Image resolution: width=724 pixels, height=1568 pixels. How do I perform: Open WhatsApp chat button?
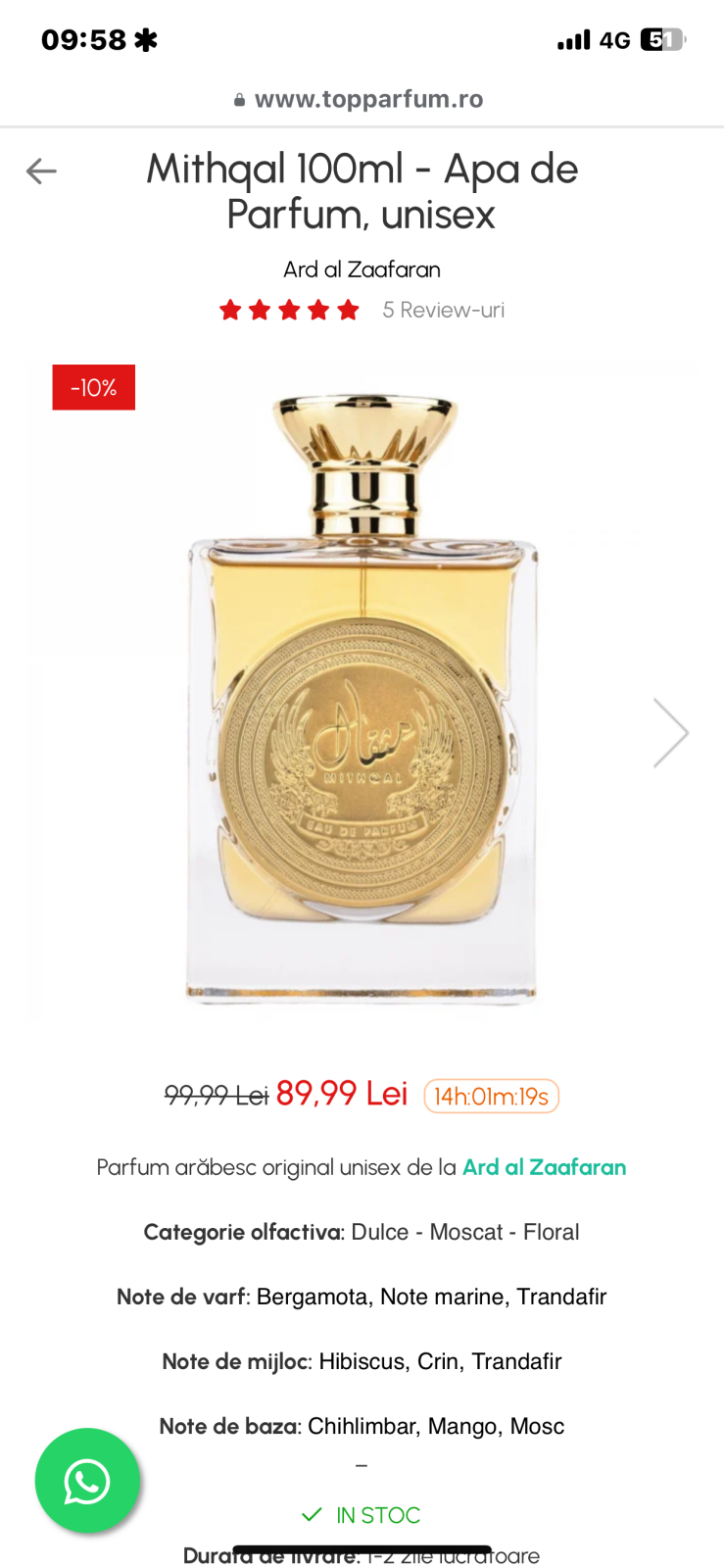pyautogui.click(x=87, y=1480)
